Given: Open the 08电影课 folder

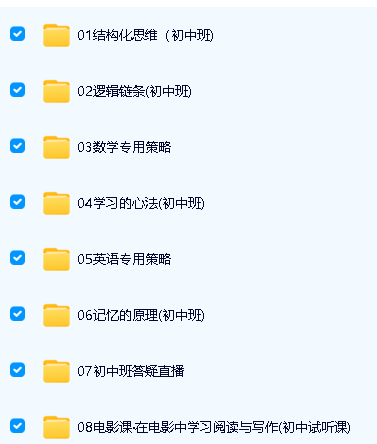Looking at the screenshot, I should pos(214,427).
